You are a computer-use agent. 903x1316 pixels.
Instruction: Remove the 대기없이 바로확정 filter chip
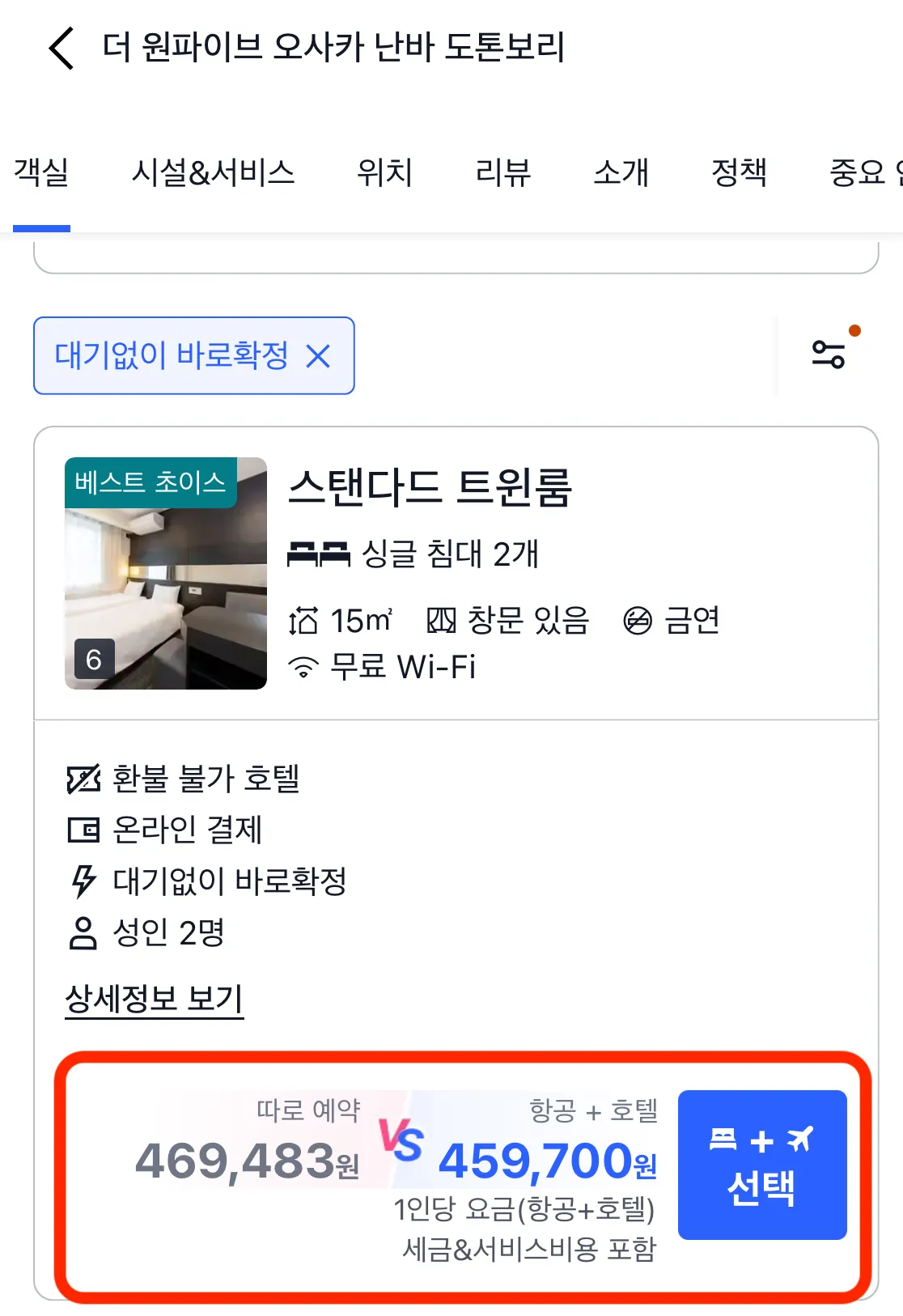[x=319, y=356]
